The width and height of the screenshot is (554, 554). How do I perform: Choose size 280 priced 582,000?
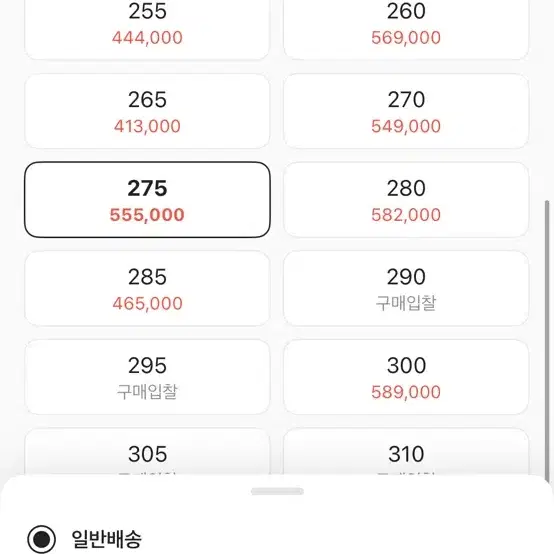(406, 200)
